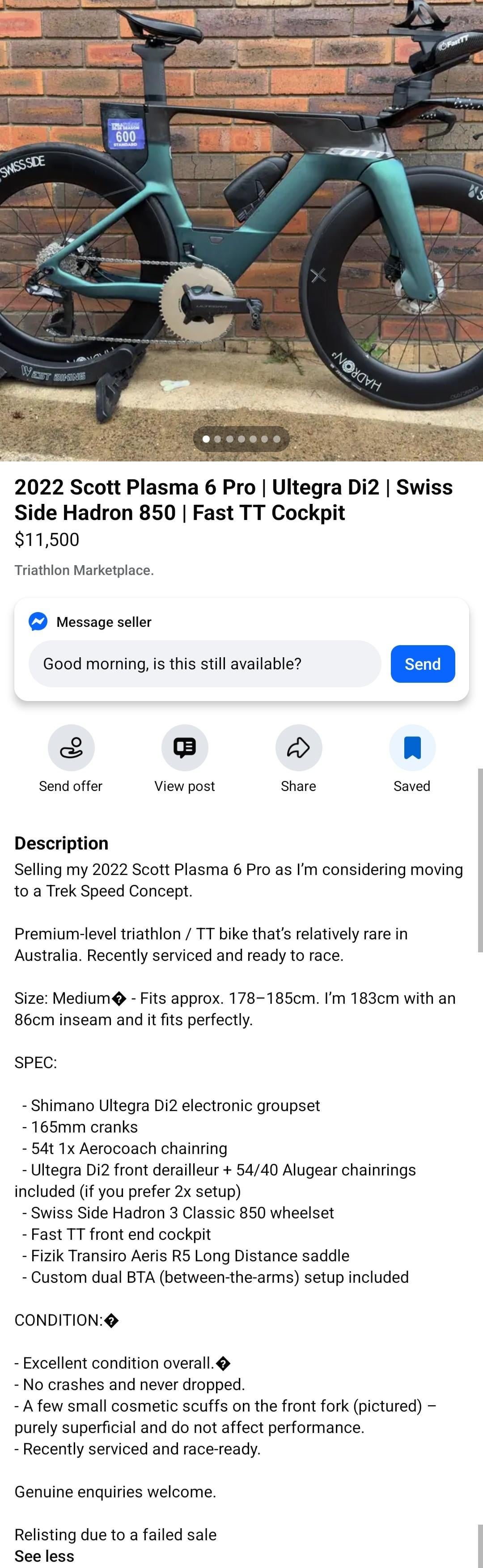483x1568 pixels.
Task: Collapse description with See less
Action: [44, 1556]
